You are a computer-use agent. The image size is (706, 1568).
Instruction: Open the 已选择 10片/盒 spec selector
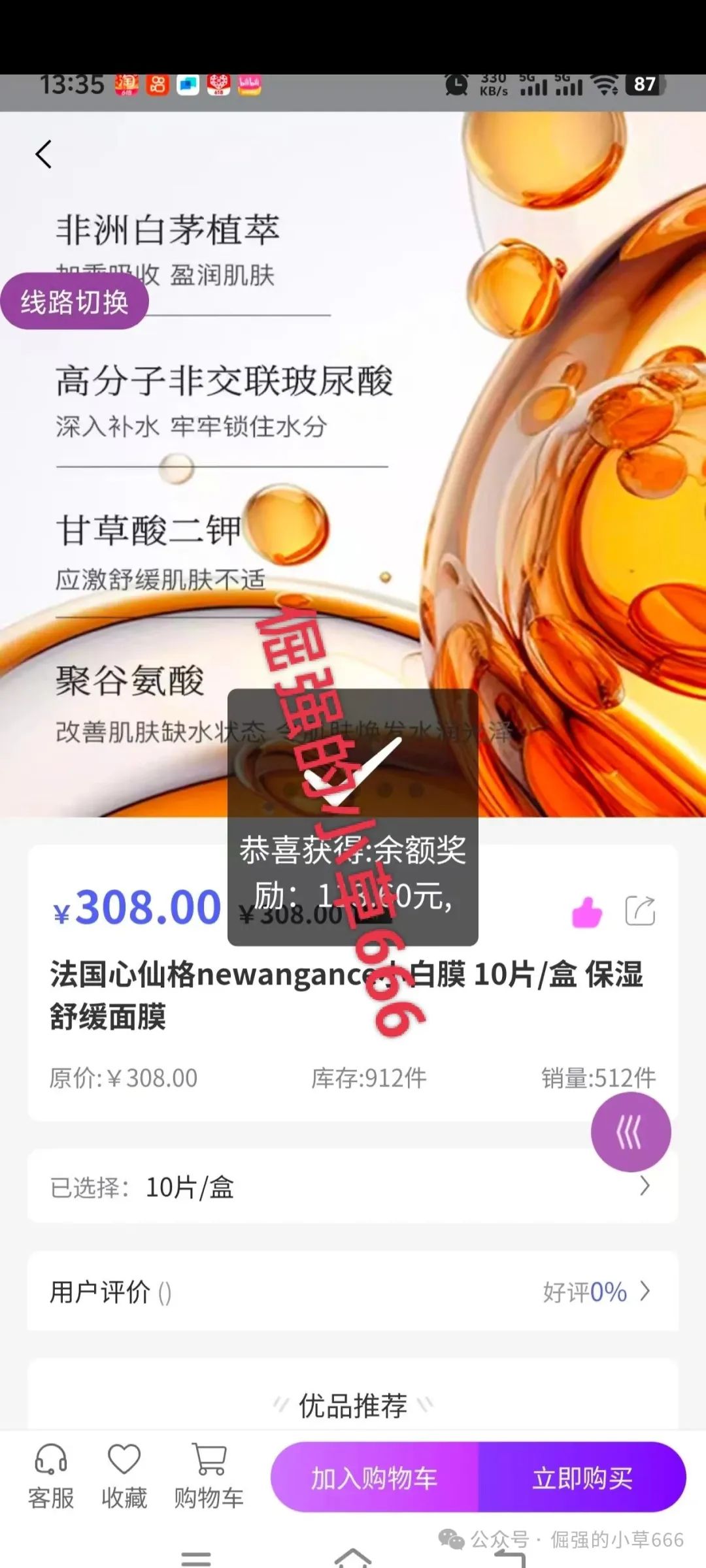(x=352, y=1186)
